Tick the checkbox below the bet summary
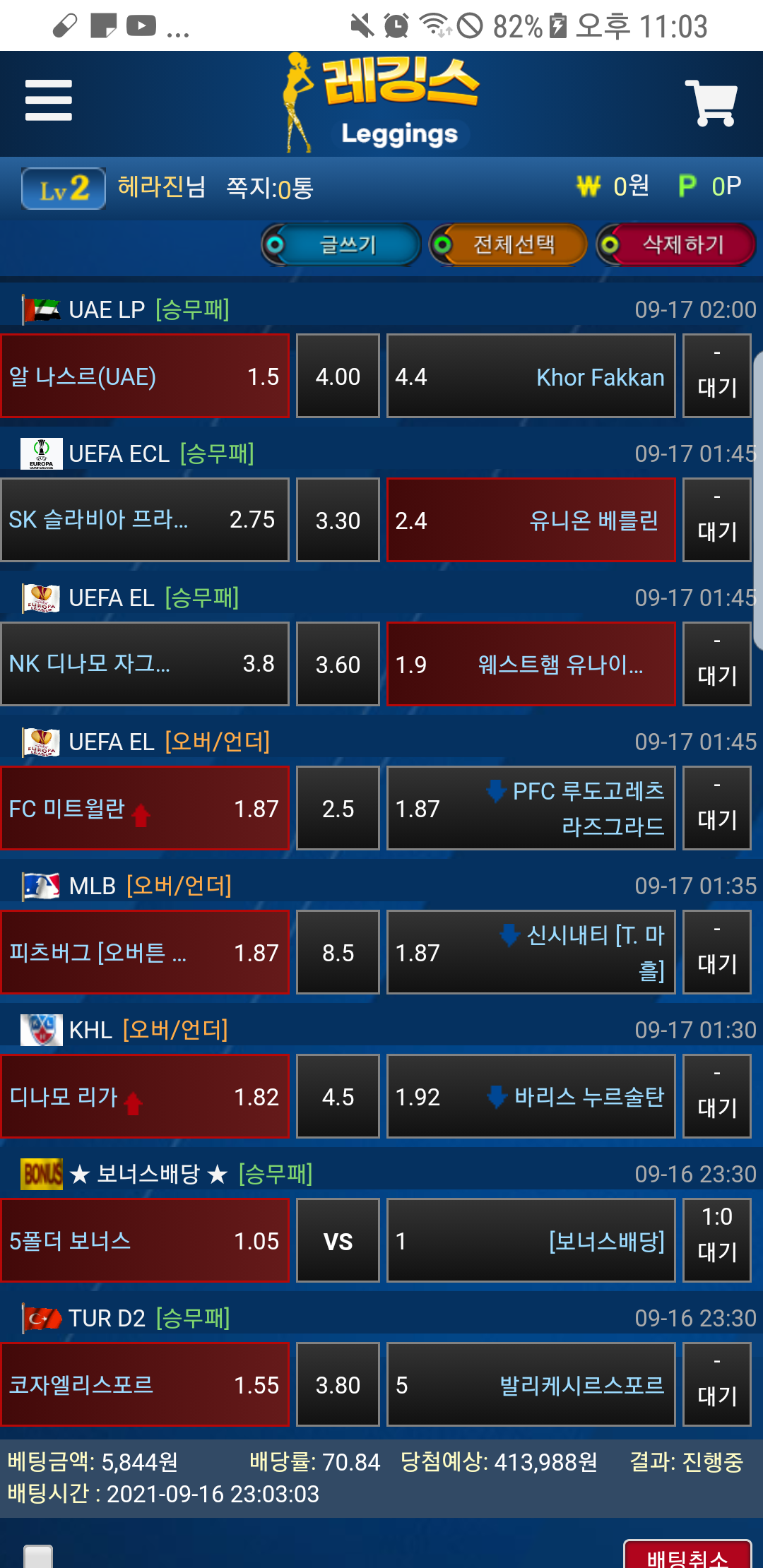The height and width of the screenshot is (1568, 763). 38,1557
